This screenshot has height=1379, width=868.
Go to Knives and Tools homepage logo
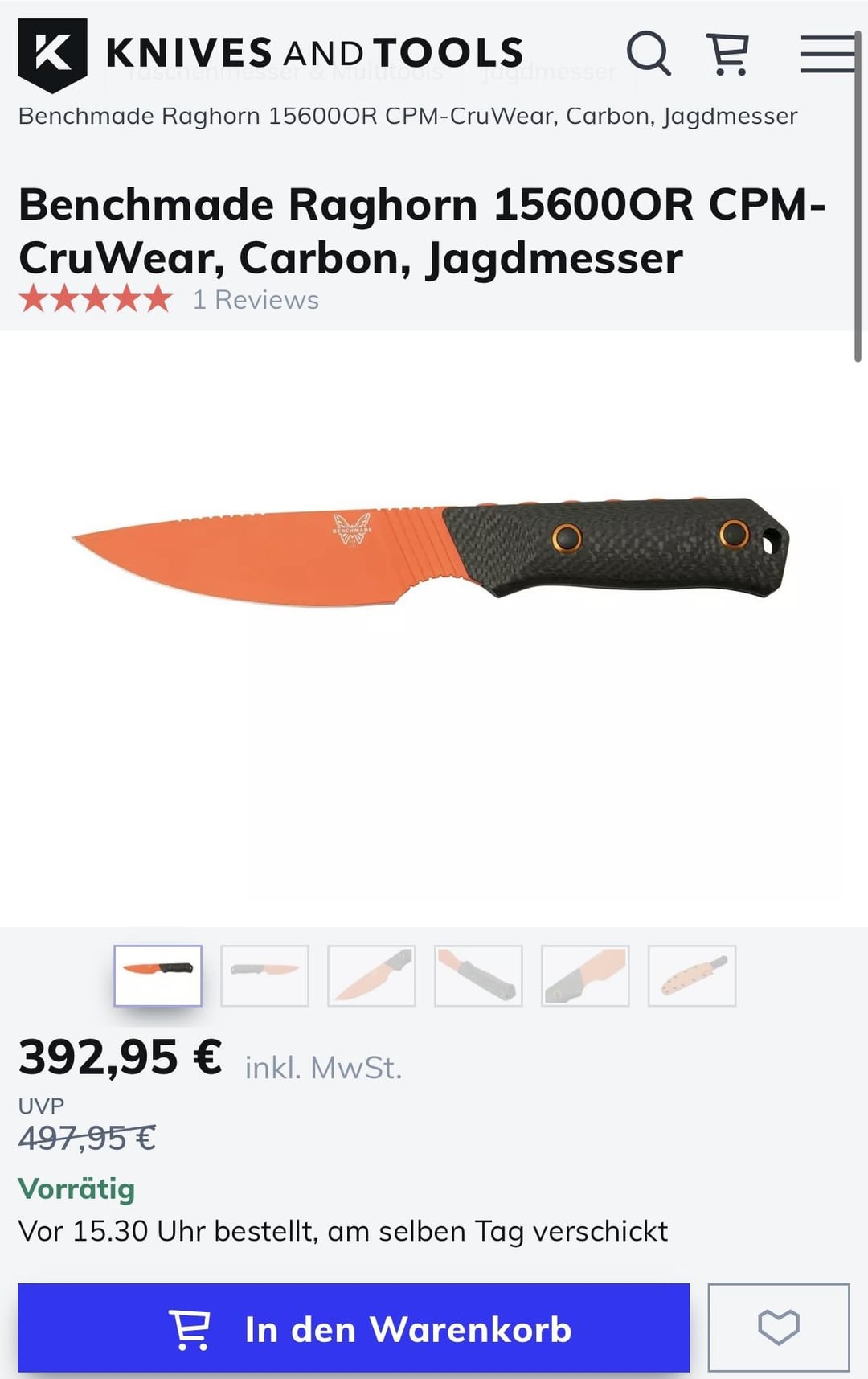tap(270, 53)
